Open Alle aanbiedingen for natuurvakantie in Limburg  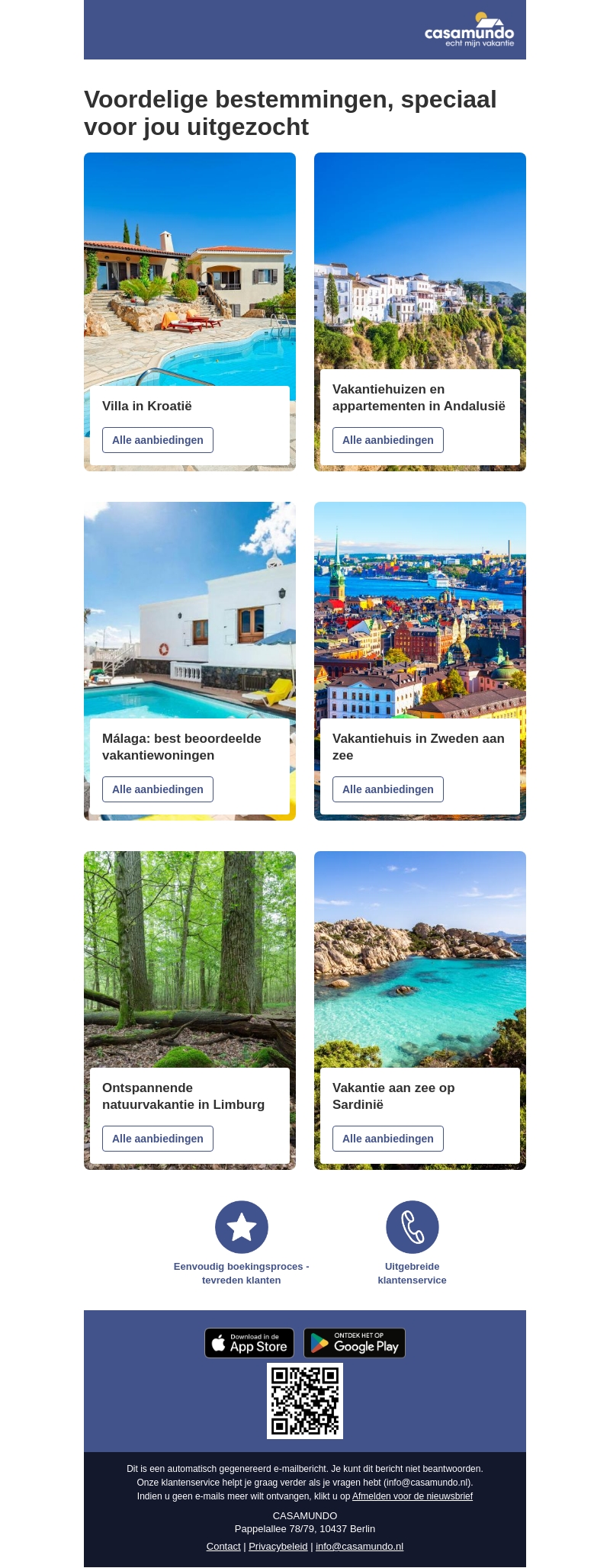coord(158,1139)
